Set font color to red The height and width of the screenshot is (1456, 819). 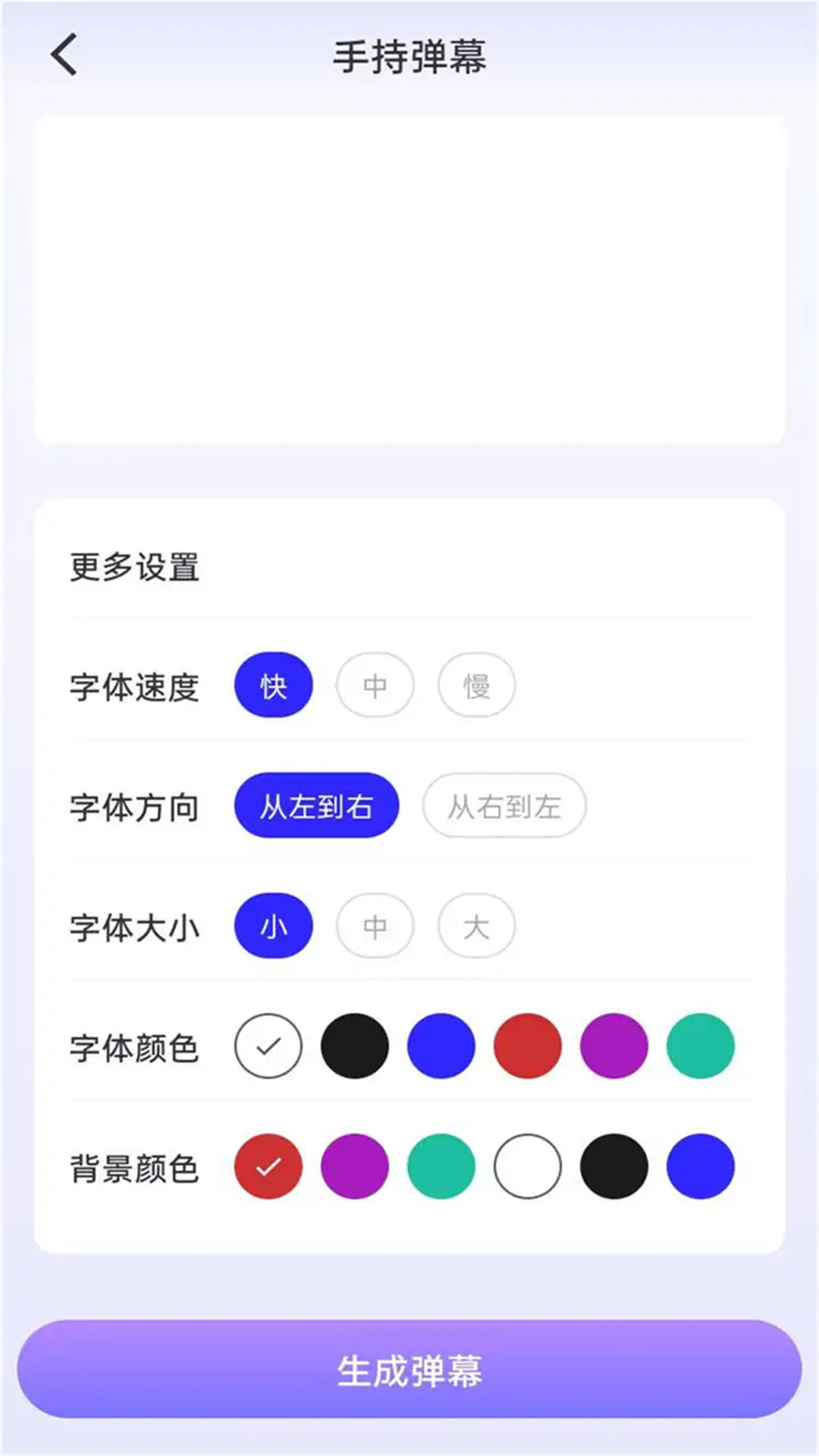[x=528, y=1046]
